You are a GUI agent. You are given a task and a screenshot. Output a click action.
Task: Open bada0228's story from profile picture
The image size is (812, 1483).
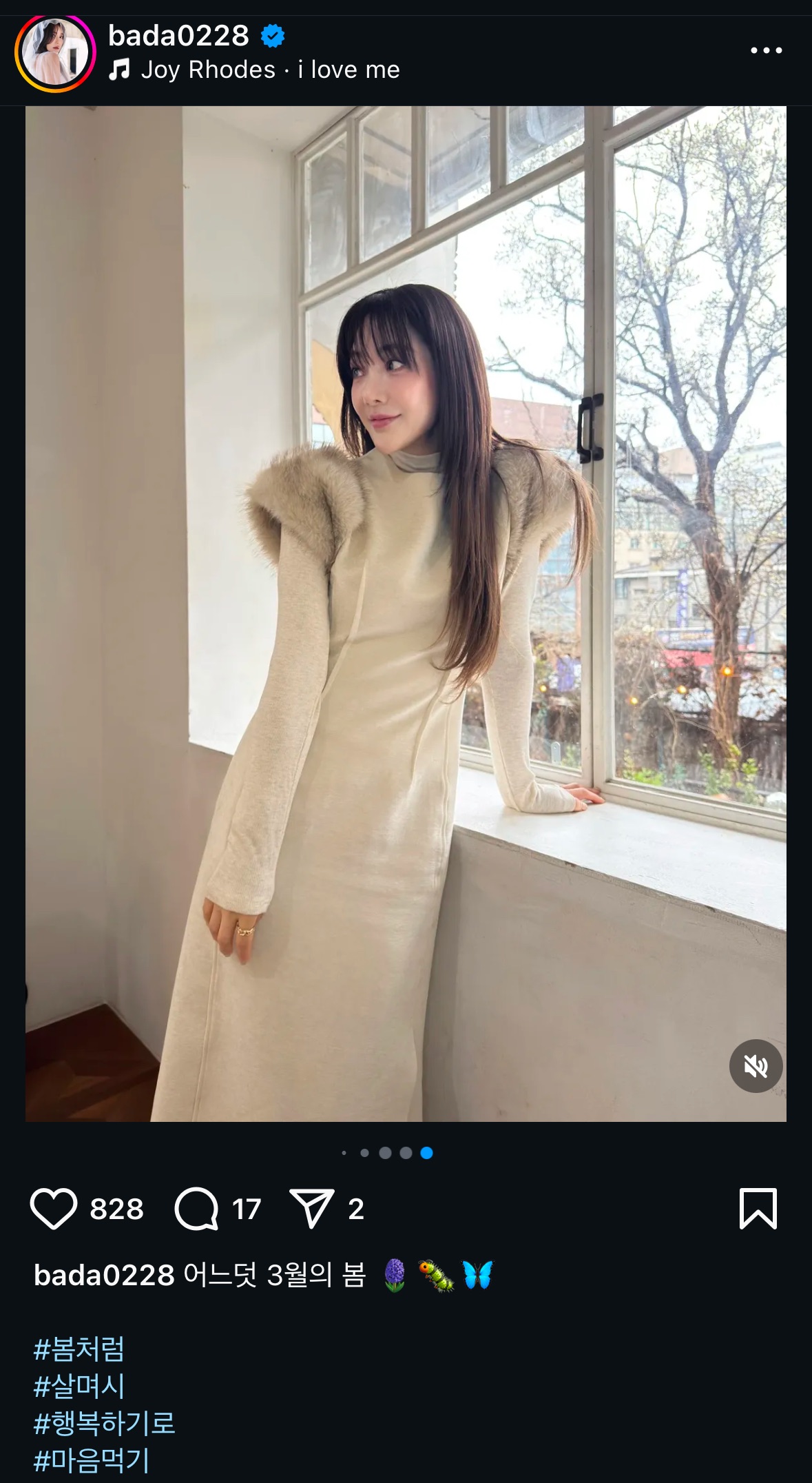pyautogui.click(x=55, y=54)
